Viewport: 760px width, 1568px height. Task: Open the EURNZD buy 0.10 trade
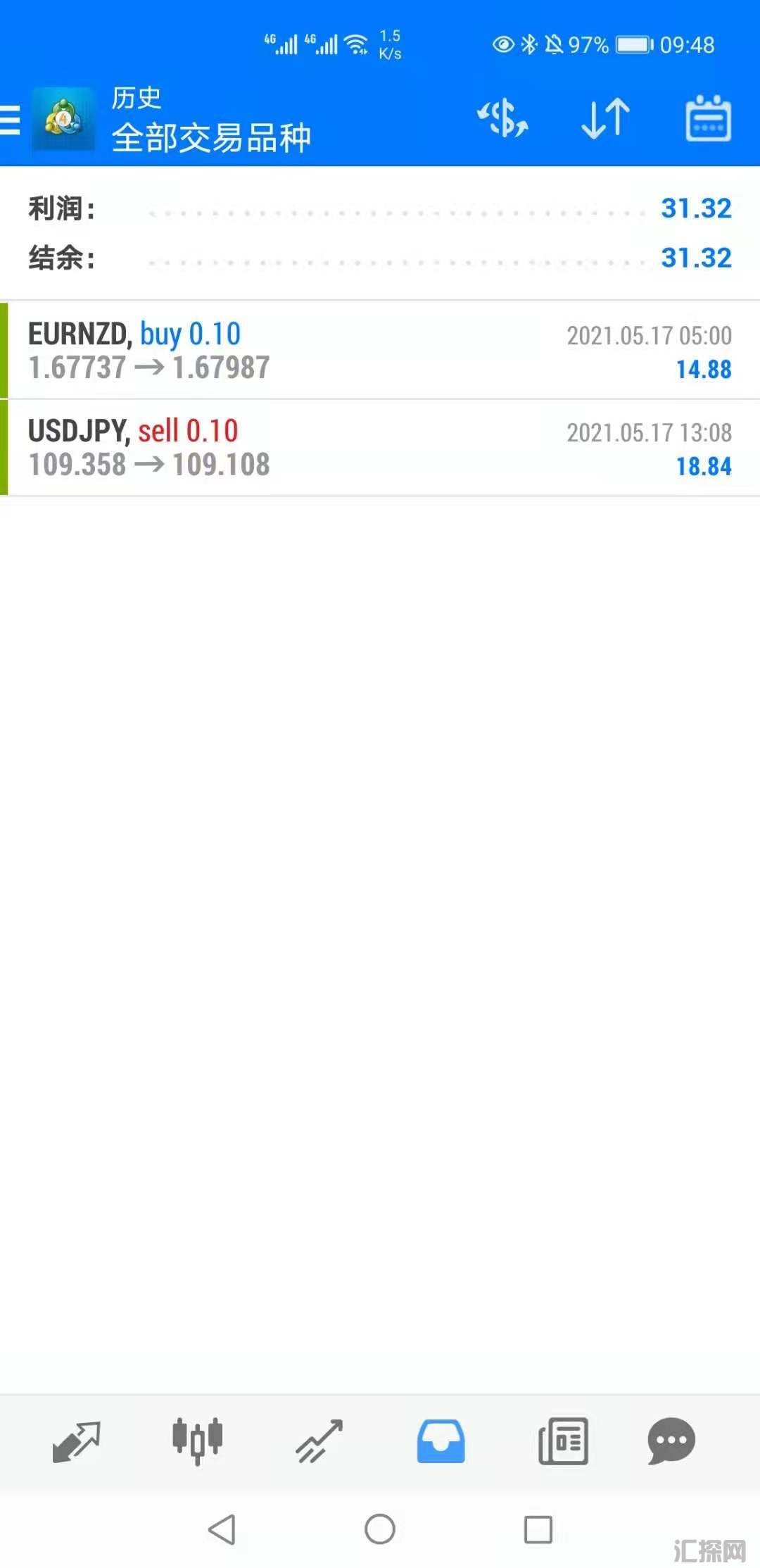coord(380,350)
